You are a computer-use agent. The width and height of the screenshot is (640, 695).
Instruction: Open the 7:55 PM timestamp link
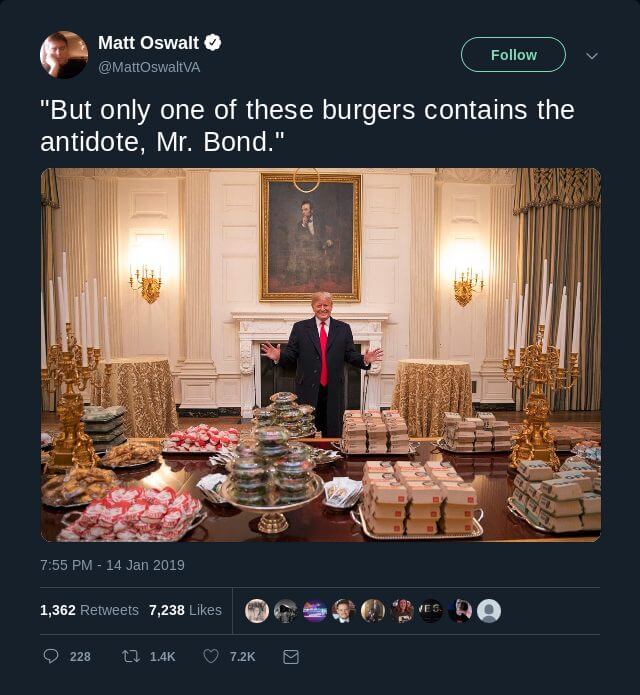(x=112, y=565)
